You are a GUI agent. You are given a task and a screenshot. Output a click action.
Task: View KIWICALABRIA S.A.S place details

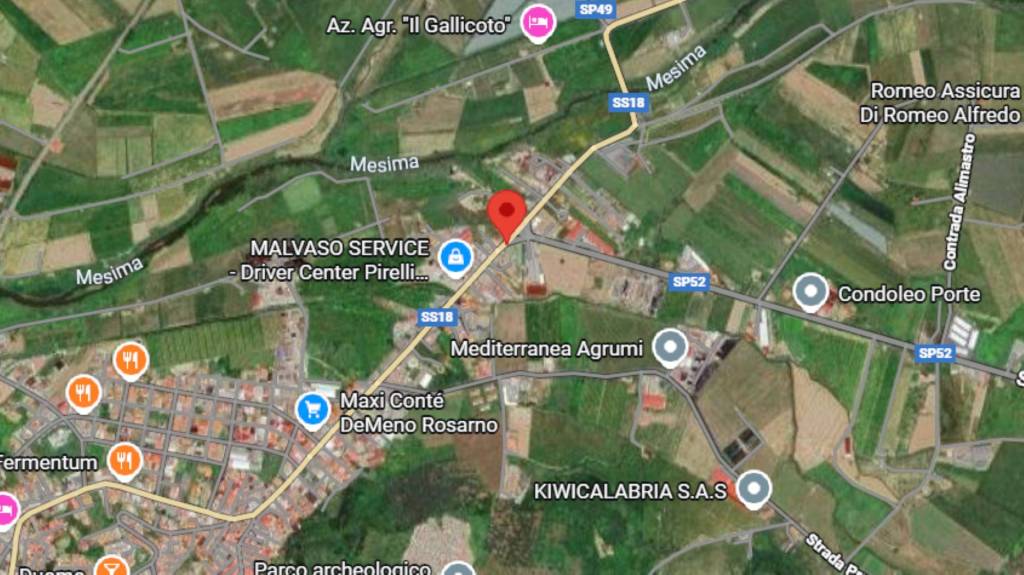[x=754, y=489]
